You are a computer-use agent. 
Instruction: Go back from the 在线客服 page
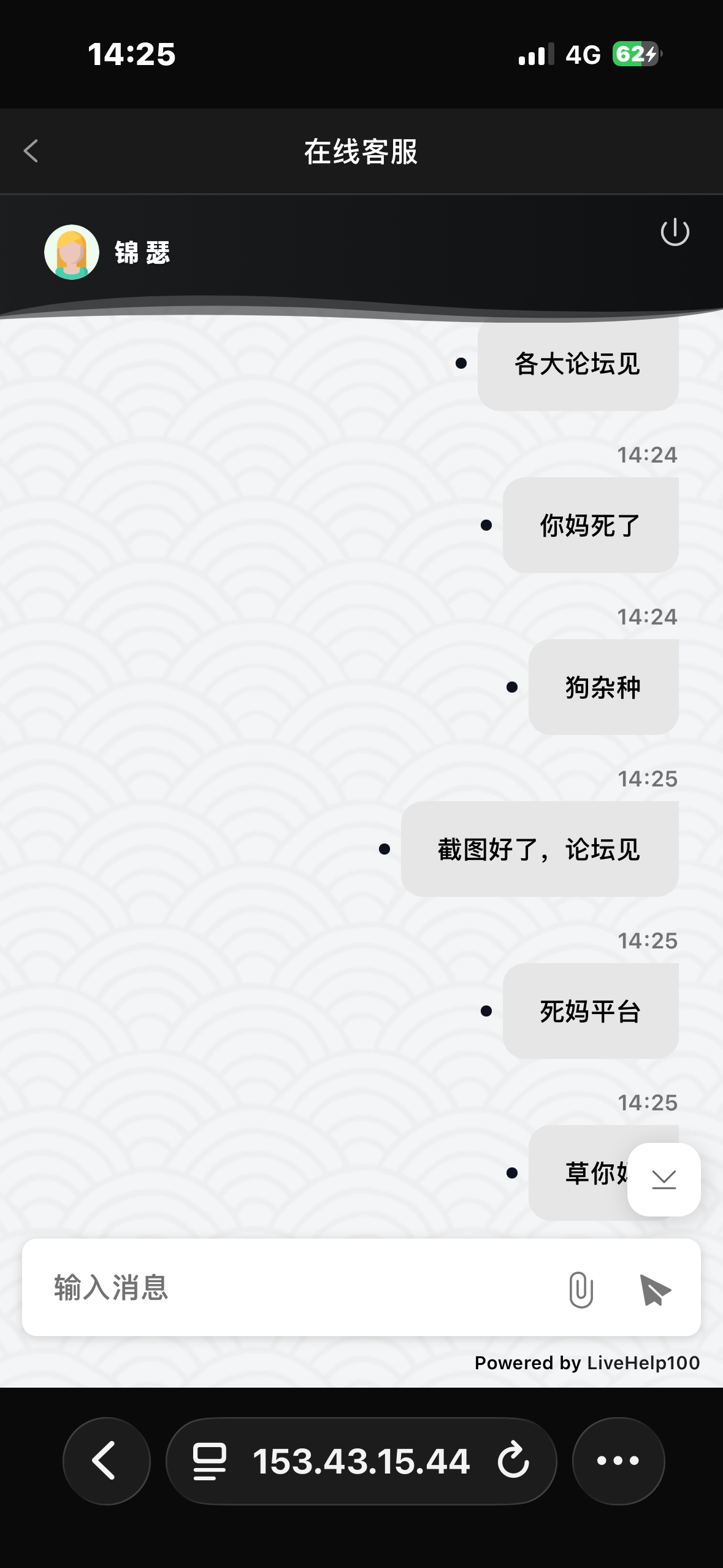pos(31,151)
